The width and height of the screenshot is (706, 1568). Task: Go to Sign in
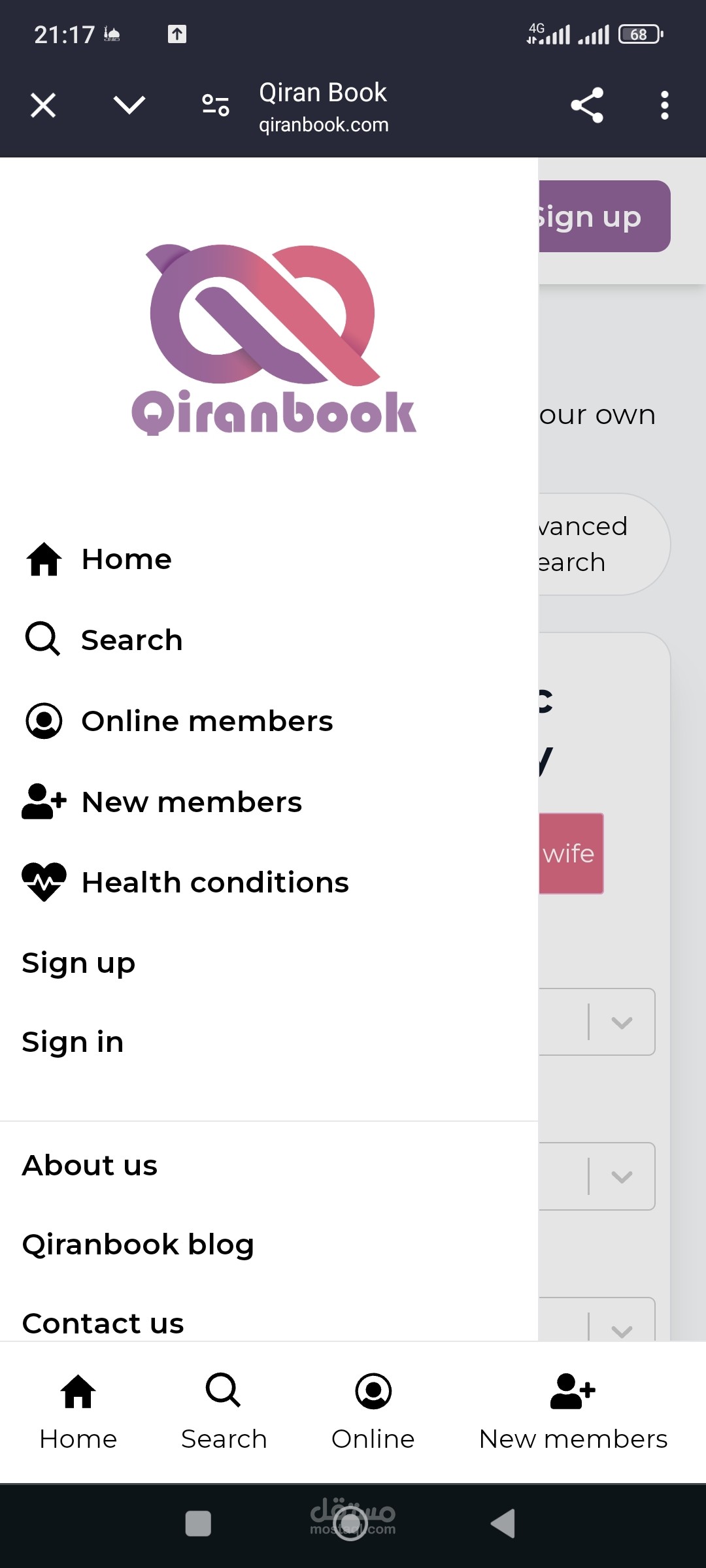point(73,1042)
